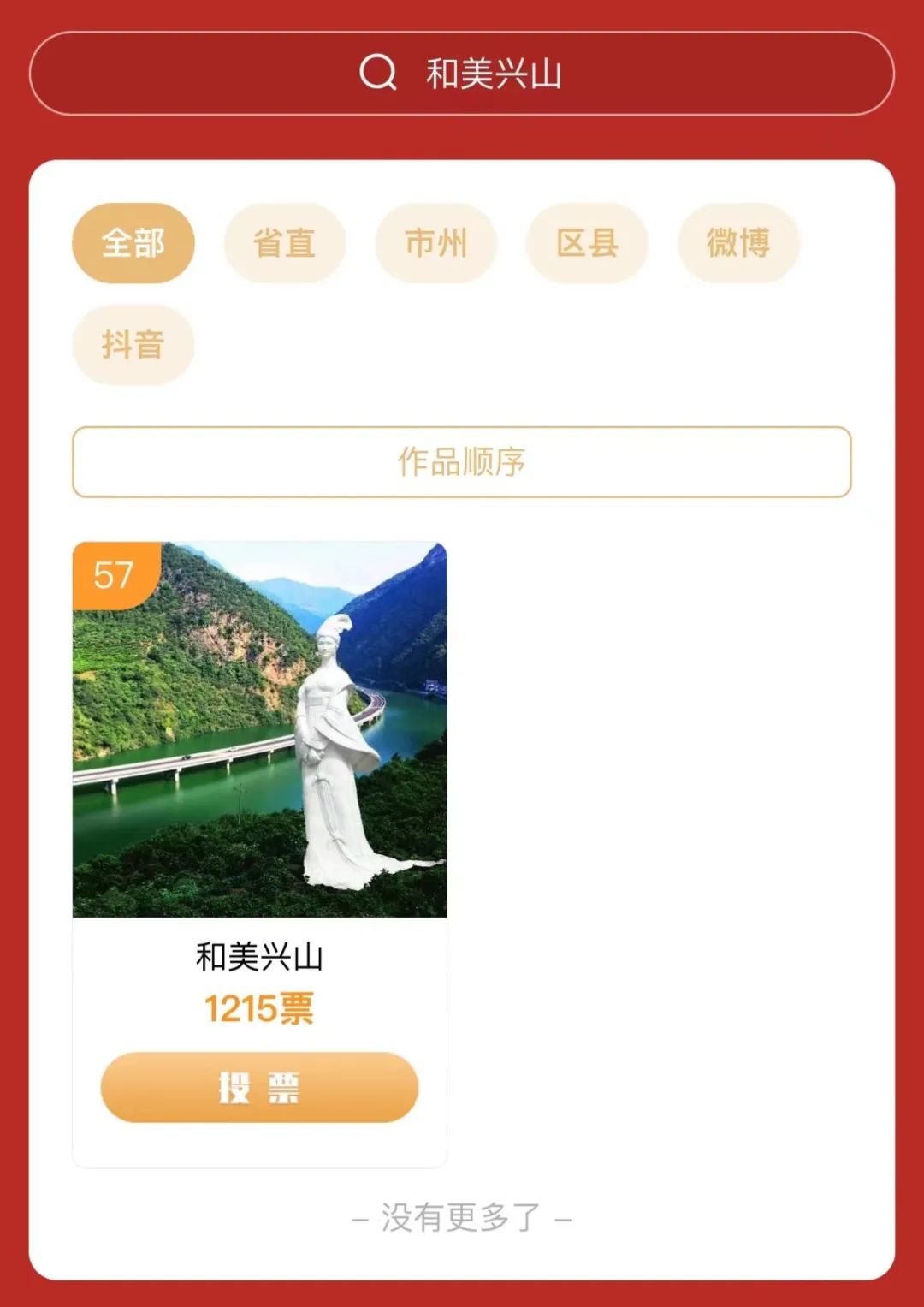Open the 市州 filter
The height and width of the screenshot is (1307, 924).
[436, 242]
